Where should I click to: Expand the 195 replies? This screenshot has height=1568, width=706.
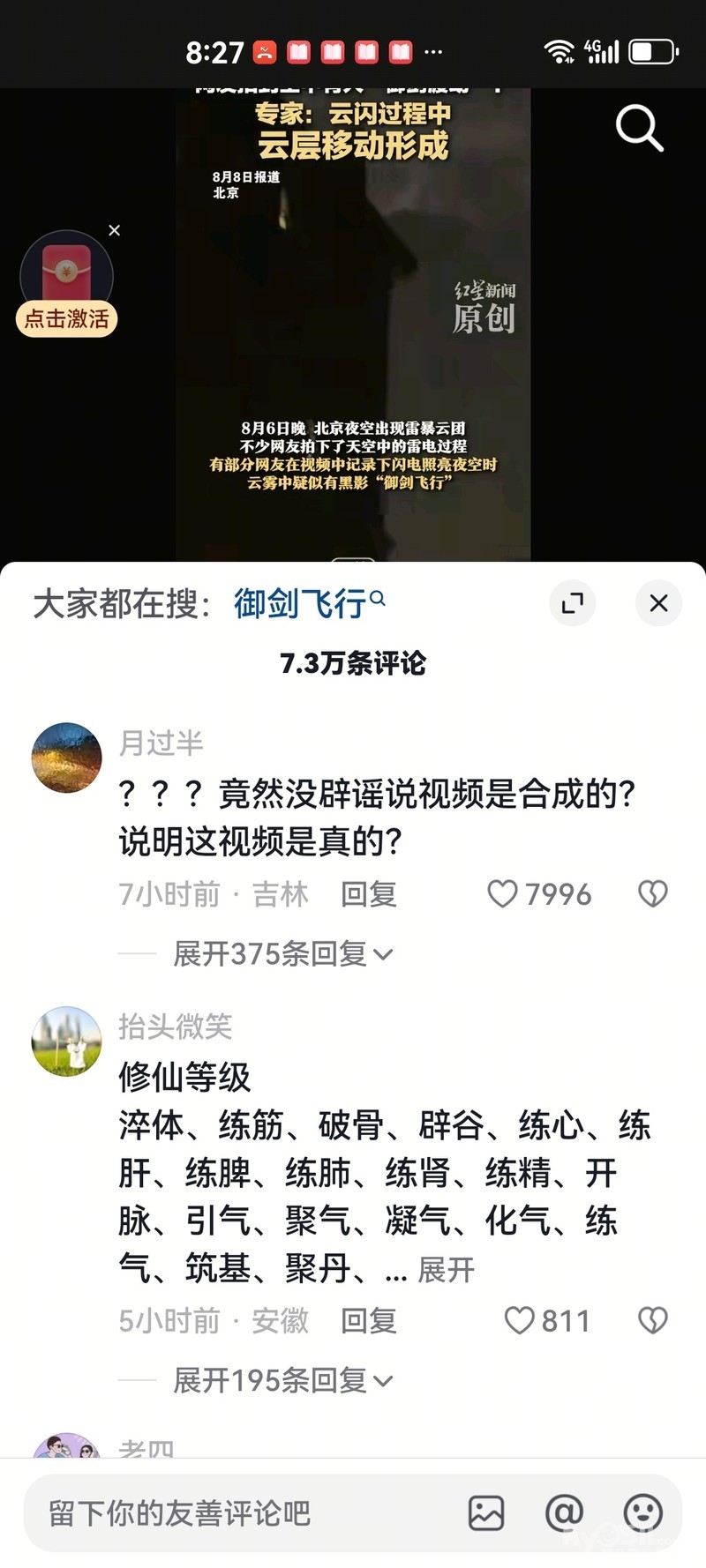click(282, 1380)
